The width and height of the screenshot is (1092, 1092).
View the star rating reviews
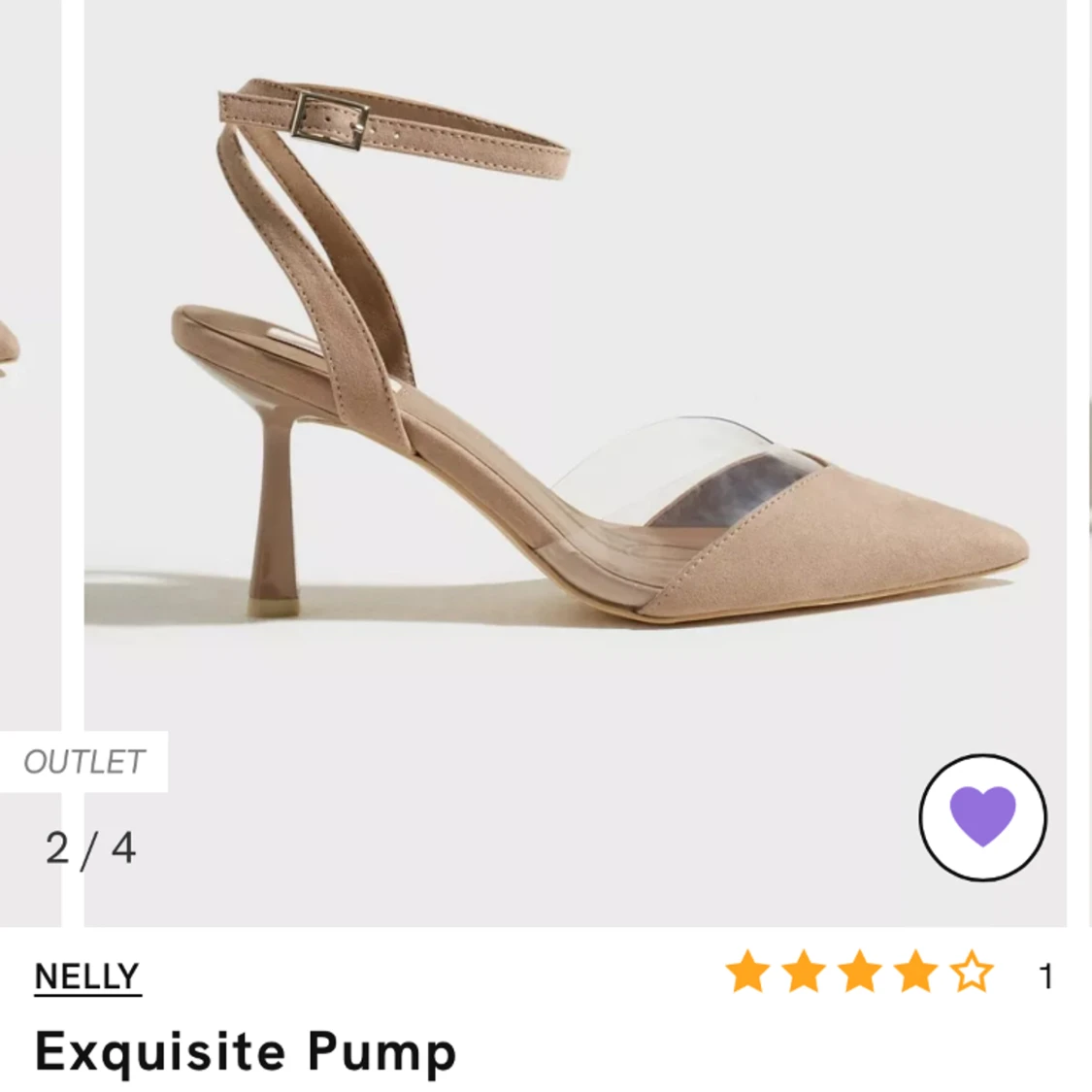(860, 973)
